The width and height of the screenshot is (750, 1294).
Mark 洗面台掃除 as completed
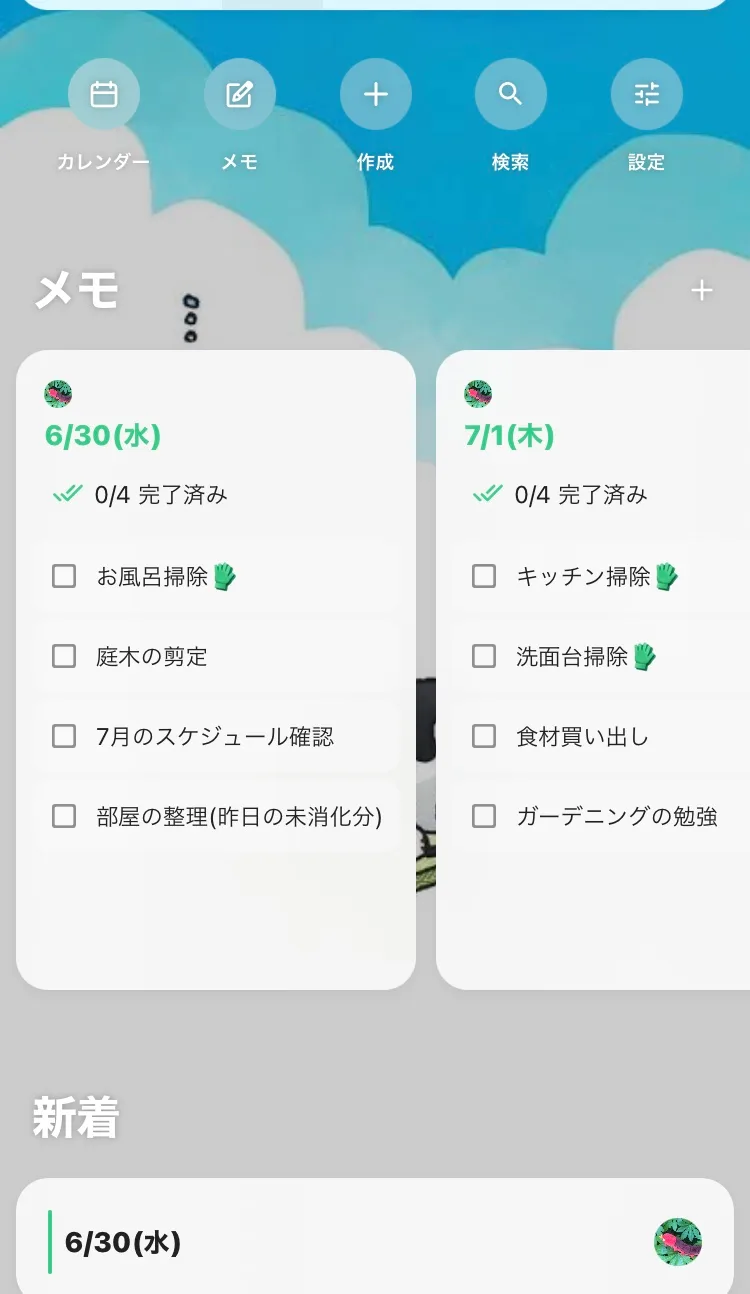pyautogui.click(x=484, y=656)
